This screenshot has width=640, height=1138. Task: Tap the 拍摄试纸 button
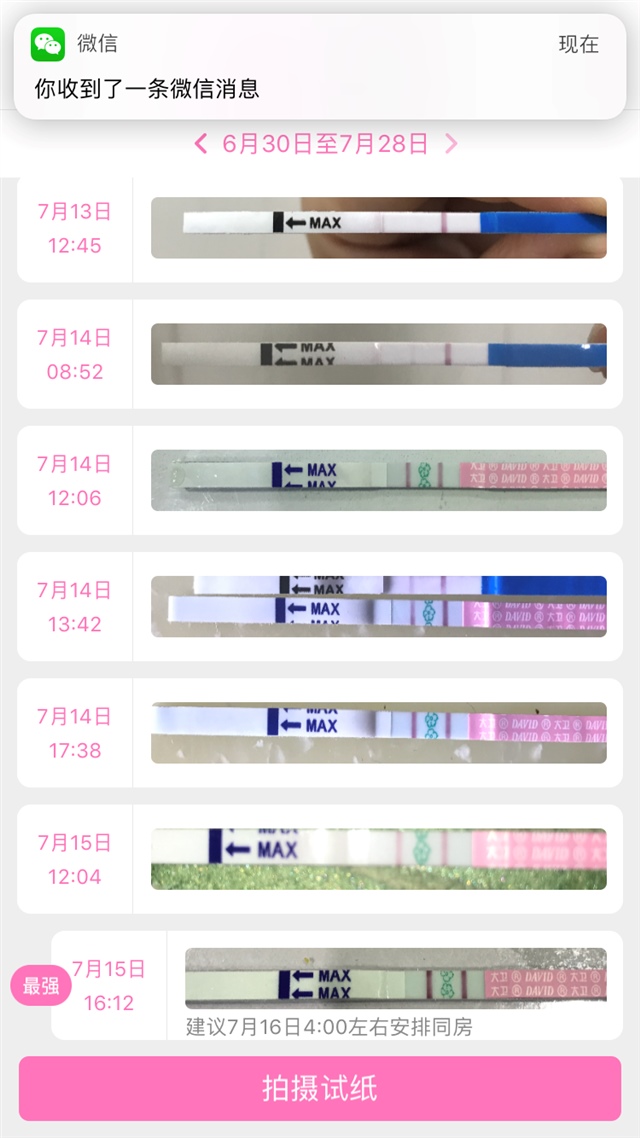(320, 1089)
